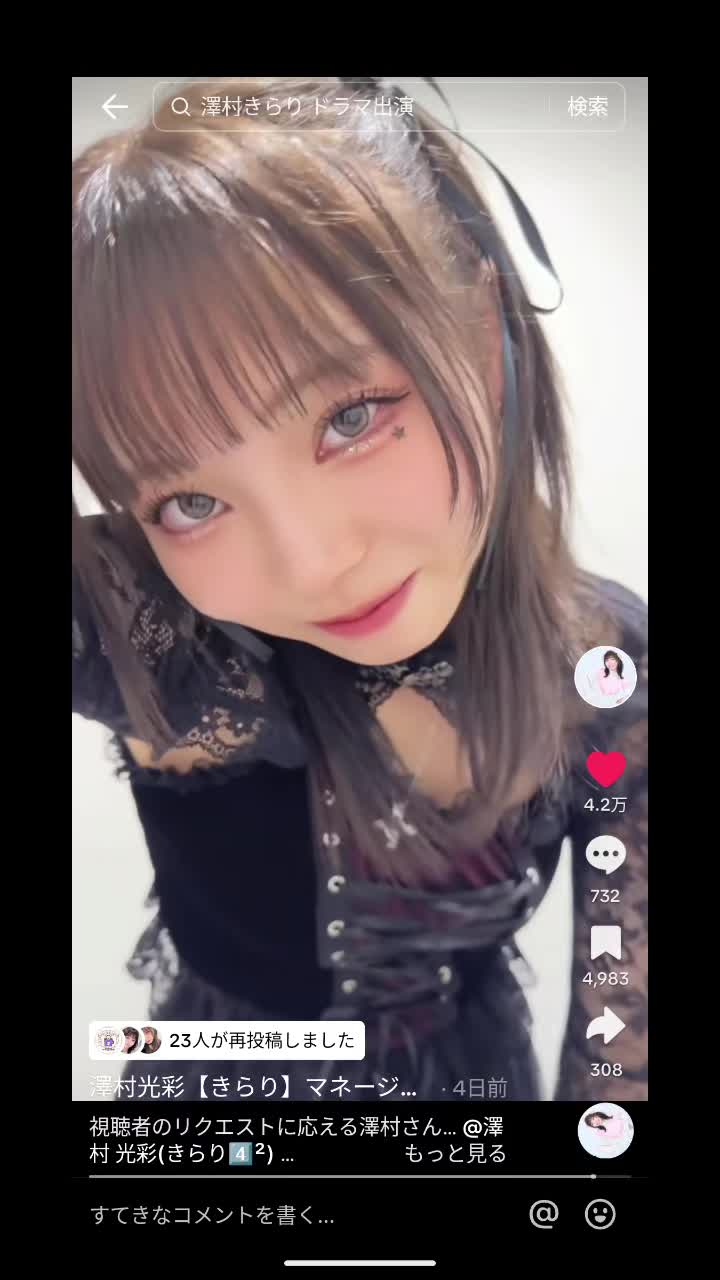Open the round sound avatar beside caption
Viewport: 720px width, 1280px height.
tap(605, 1131)
